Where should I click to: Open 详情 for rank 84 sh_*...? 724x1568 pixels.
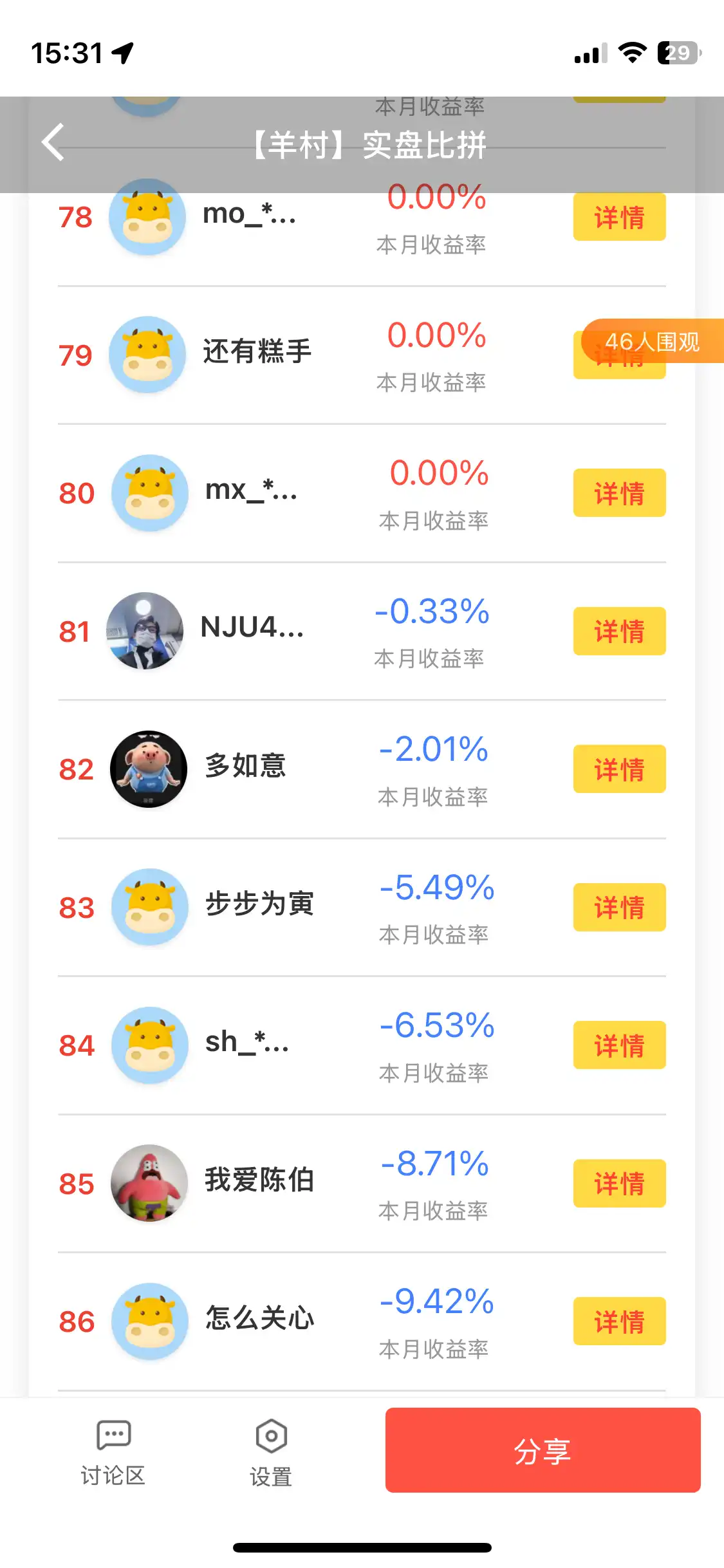point(619,1045)
